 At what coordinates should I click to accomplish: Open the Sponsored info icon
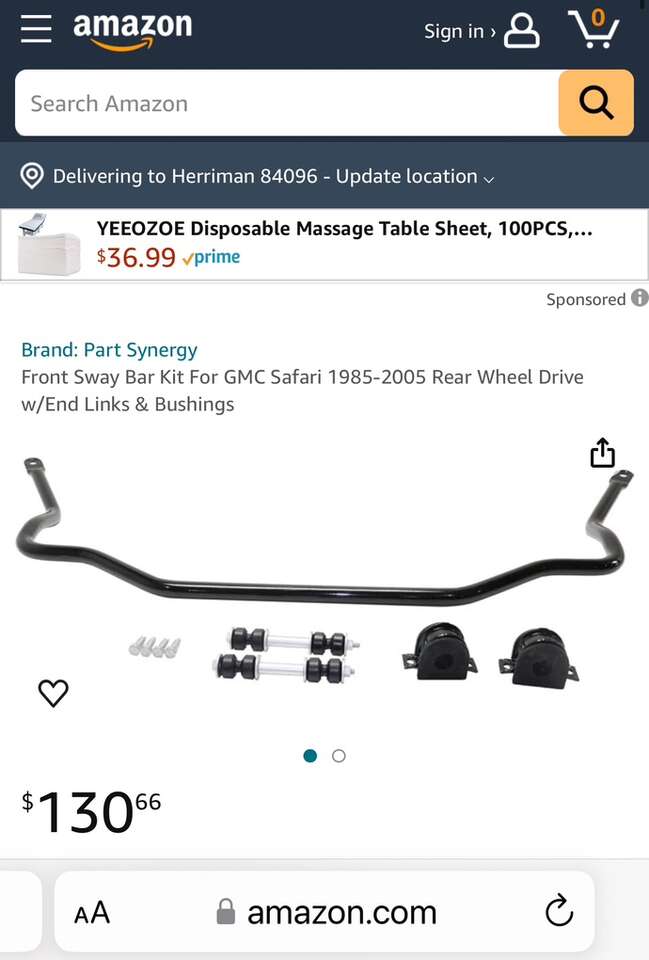(639, 299)
